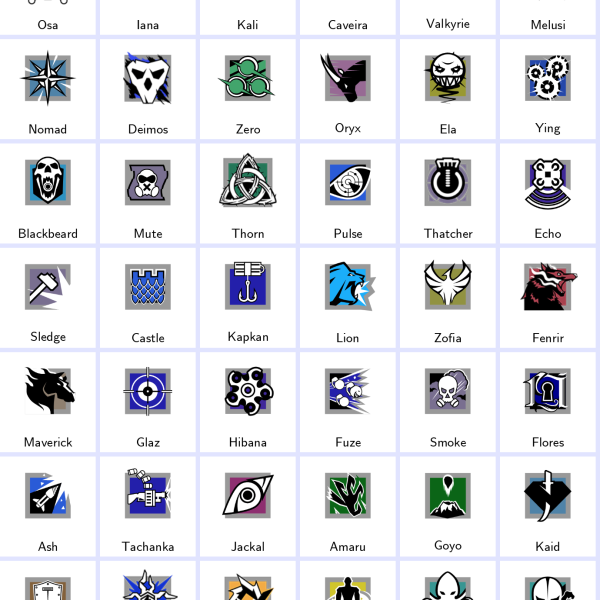
Task: Select the Nomad operator tile
Action: 48,88
